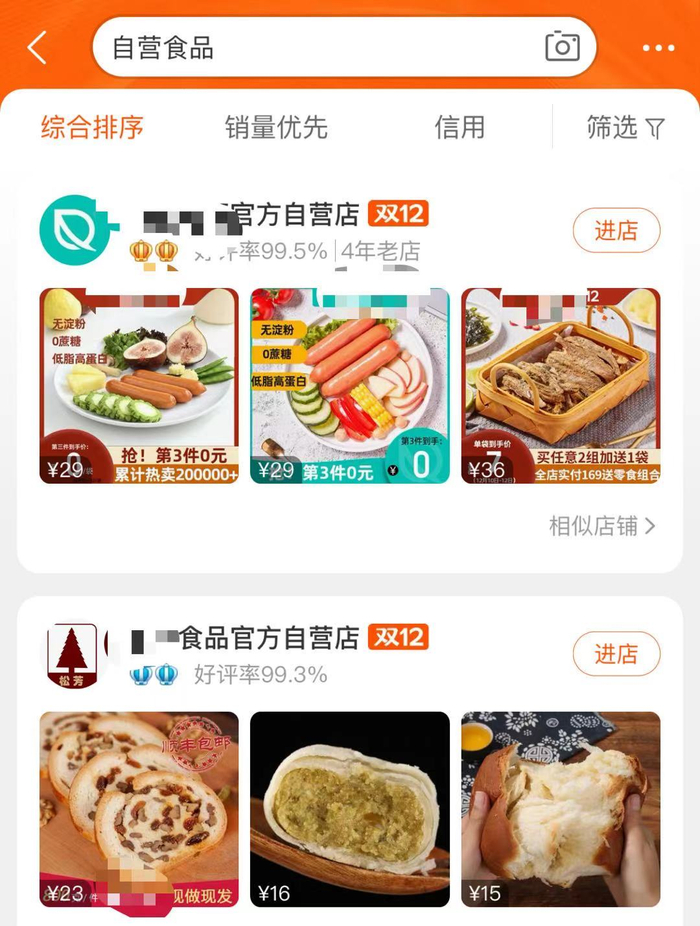Enter the 食品官方自营店 via 进店
Viewport: 700px width, 926px height.
(616, 654)
